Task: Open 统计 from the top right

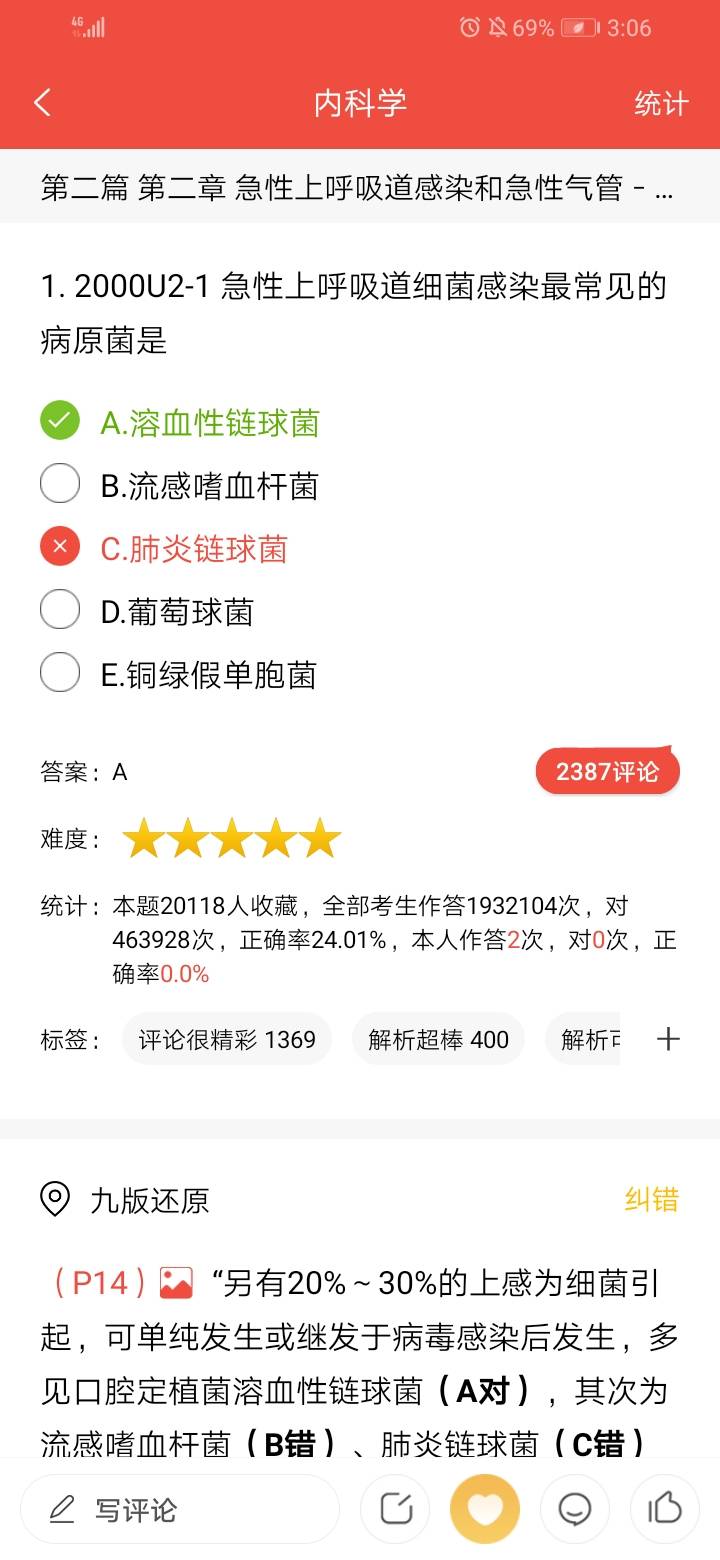Action: (660, 102)
